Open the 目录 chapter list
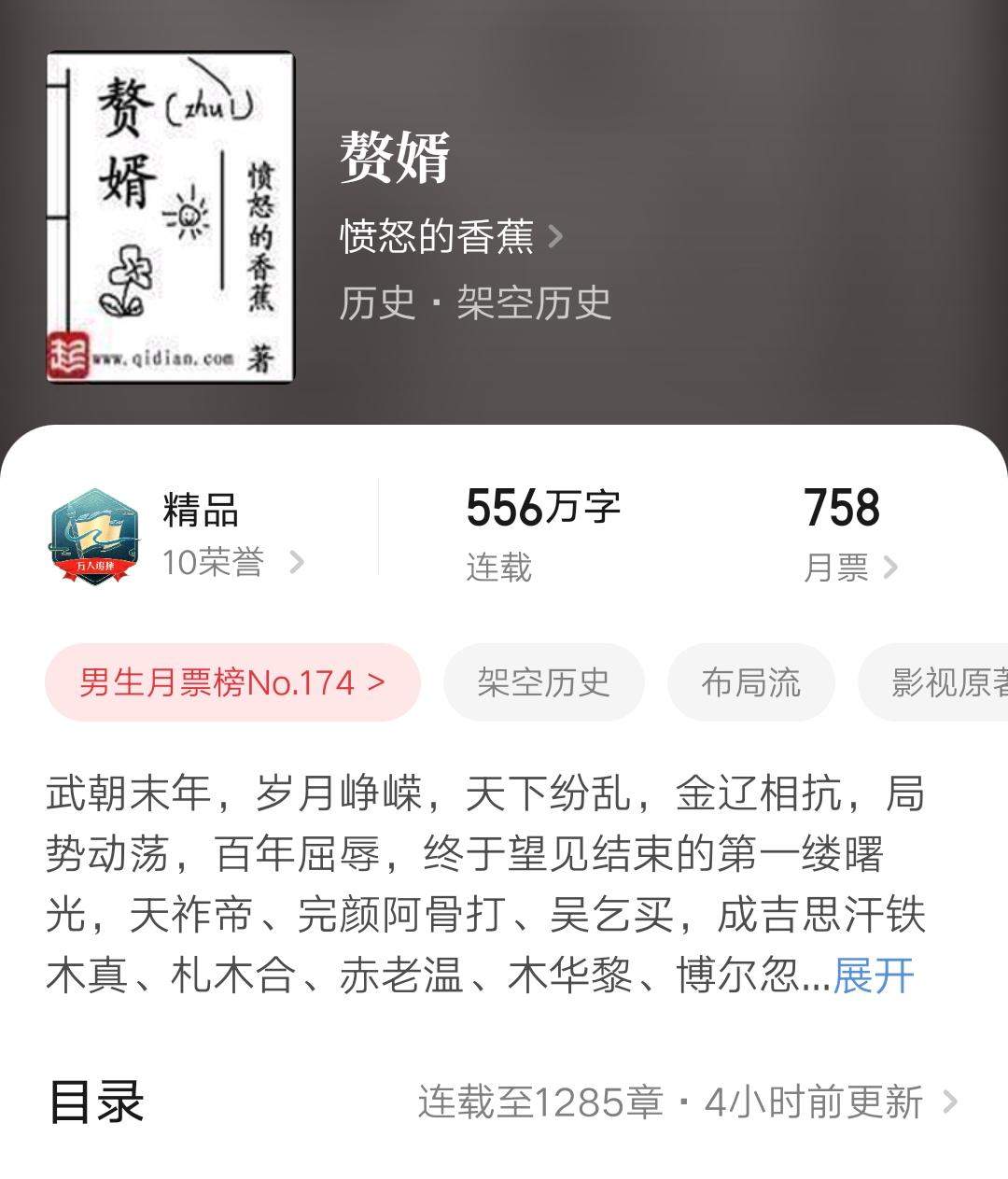The height and width of the screenshot is (1179, 1008). 689,1102
